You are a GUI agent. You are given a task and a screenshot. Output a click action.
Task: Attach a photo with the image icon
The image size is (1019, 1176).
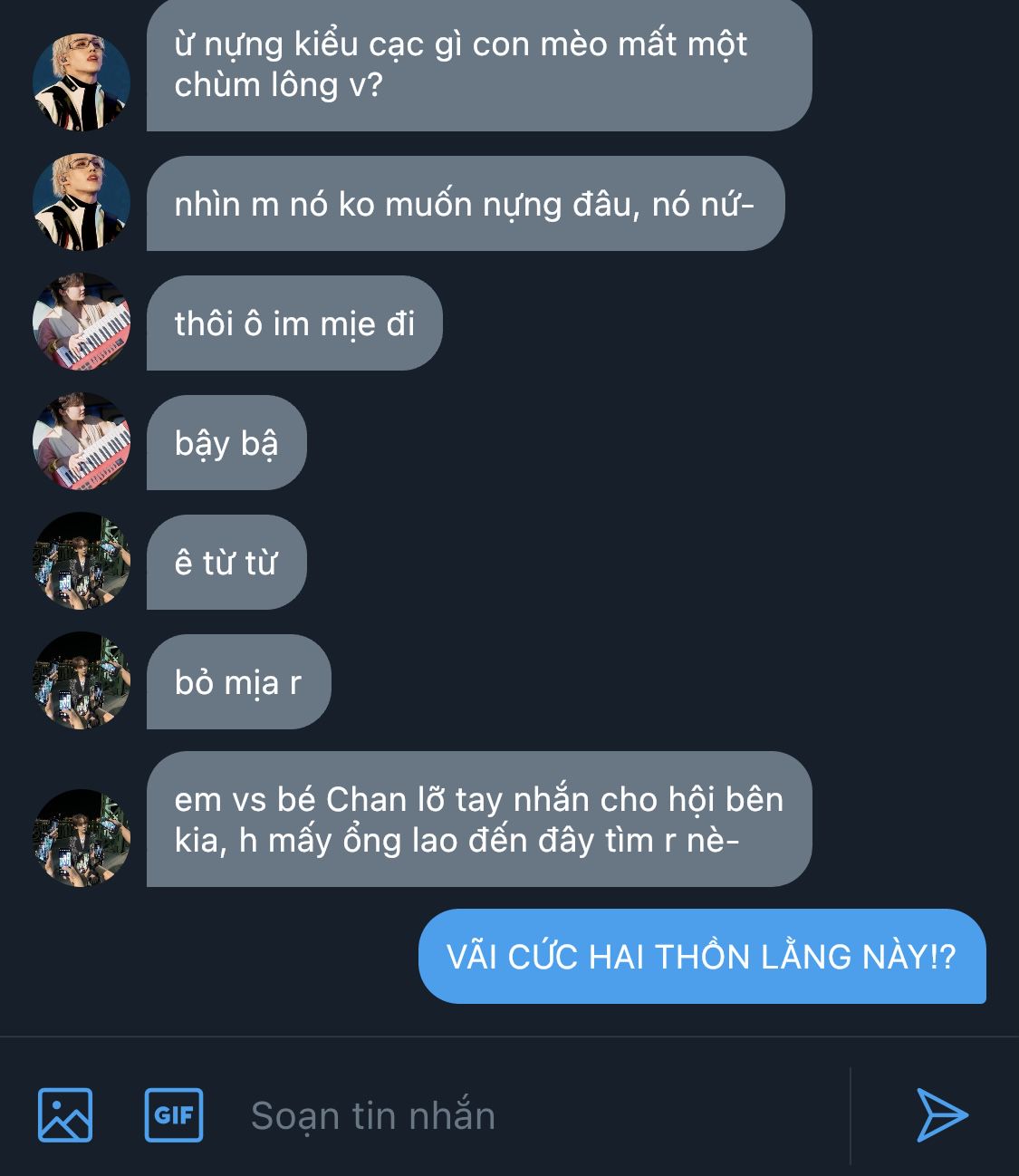(x=65, y=1114)
